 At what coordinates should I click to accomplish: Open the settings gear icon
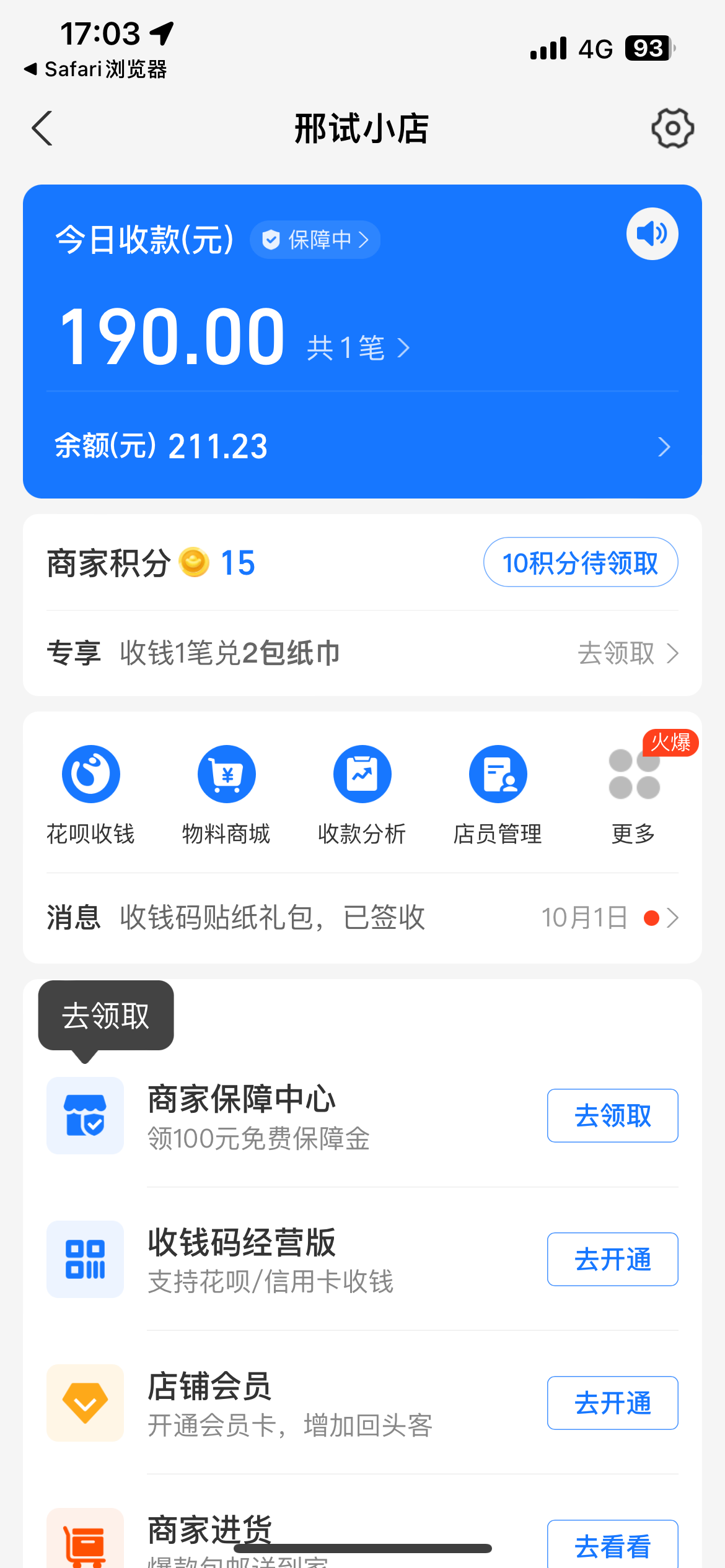point(672,129)
